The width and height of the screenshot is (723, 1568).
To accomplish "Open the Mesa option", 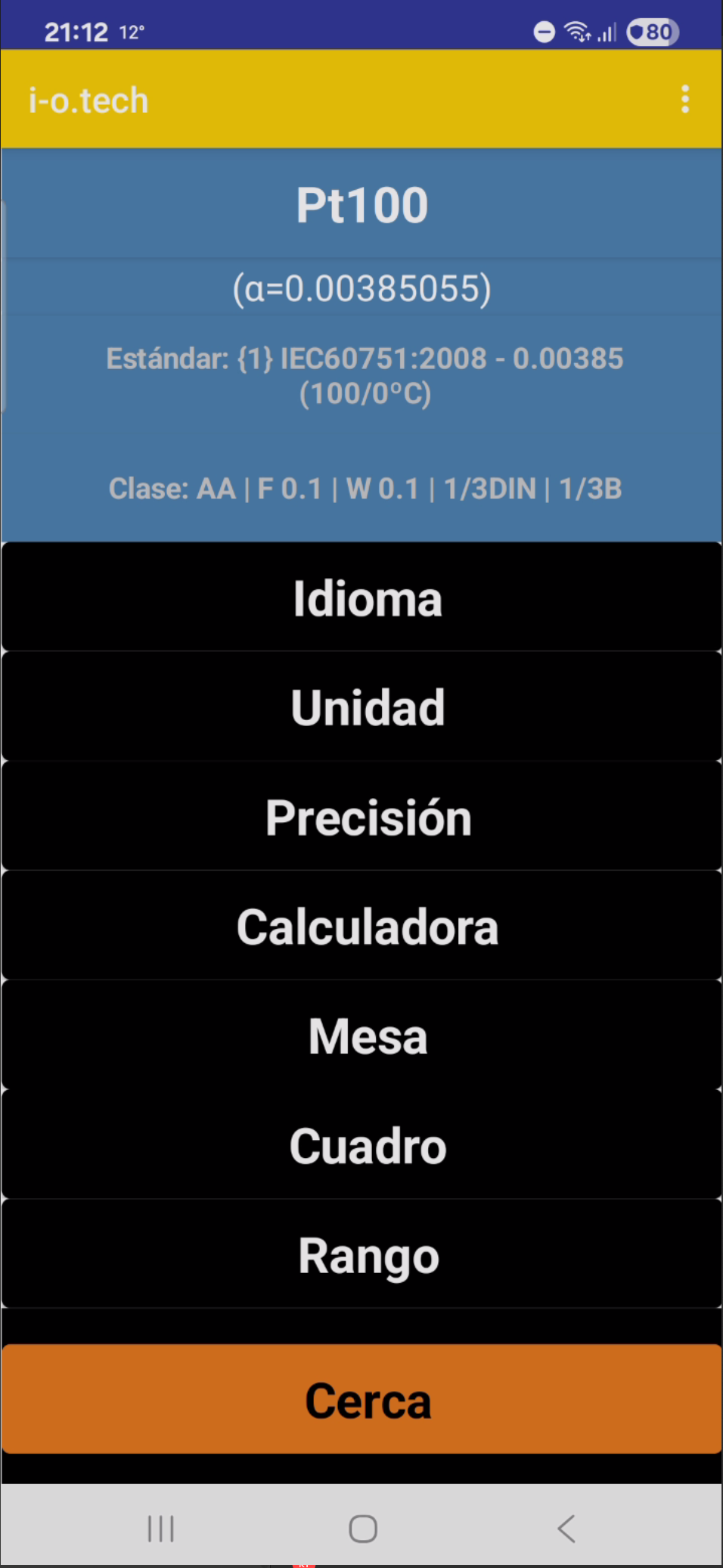I will point(361,1036).
